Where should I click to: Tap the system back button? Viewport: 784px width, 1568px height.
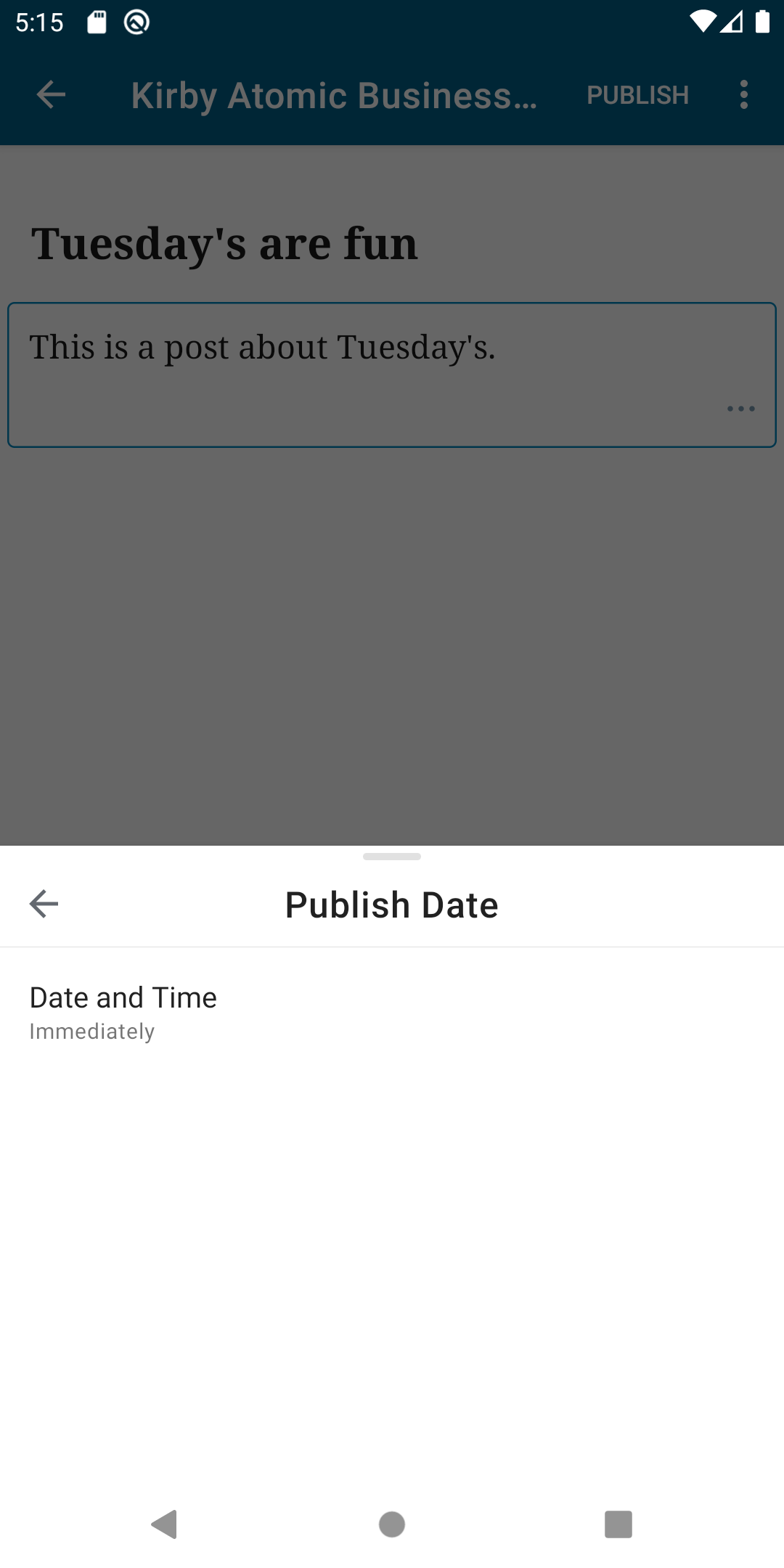(x=165, y=1524)
